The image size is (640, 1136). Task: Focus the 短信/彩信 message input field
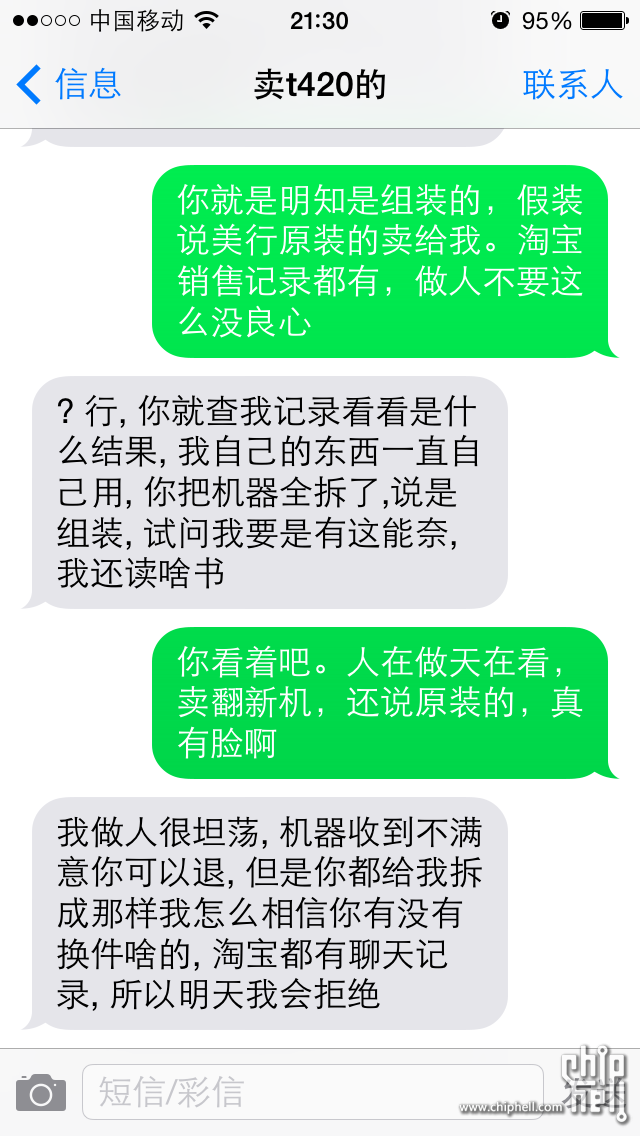point(310,1092)
